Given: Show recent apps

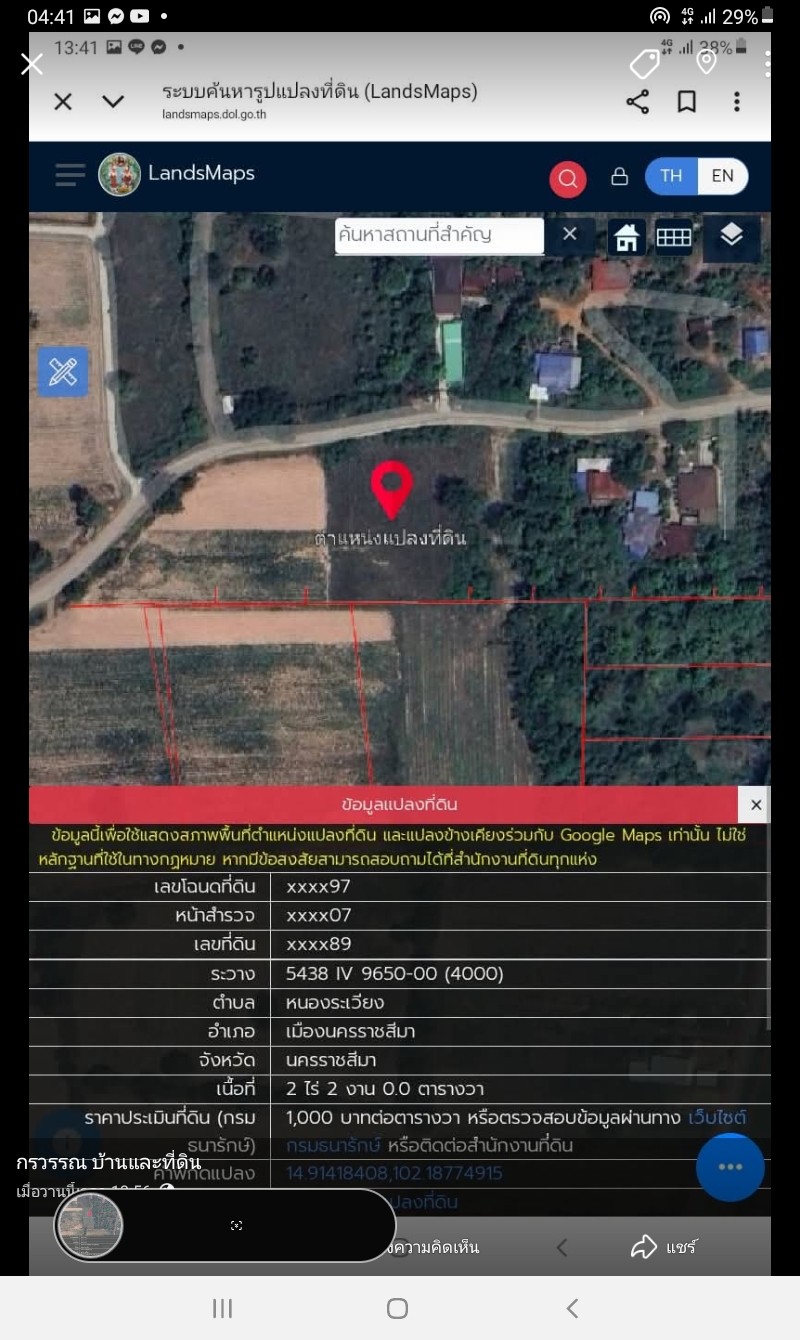Looking at the screenshot, I should [x=222, y=1308].
